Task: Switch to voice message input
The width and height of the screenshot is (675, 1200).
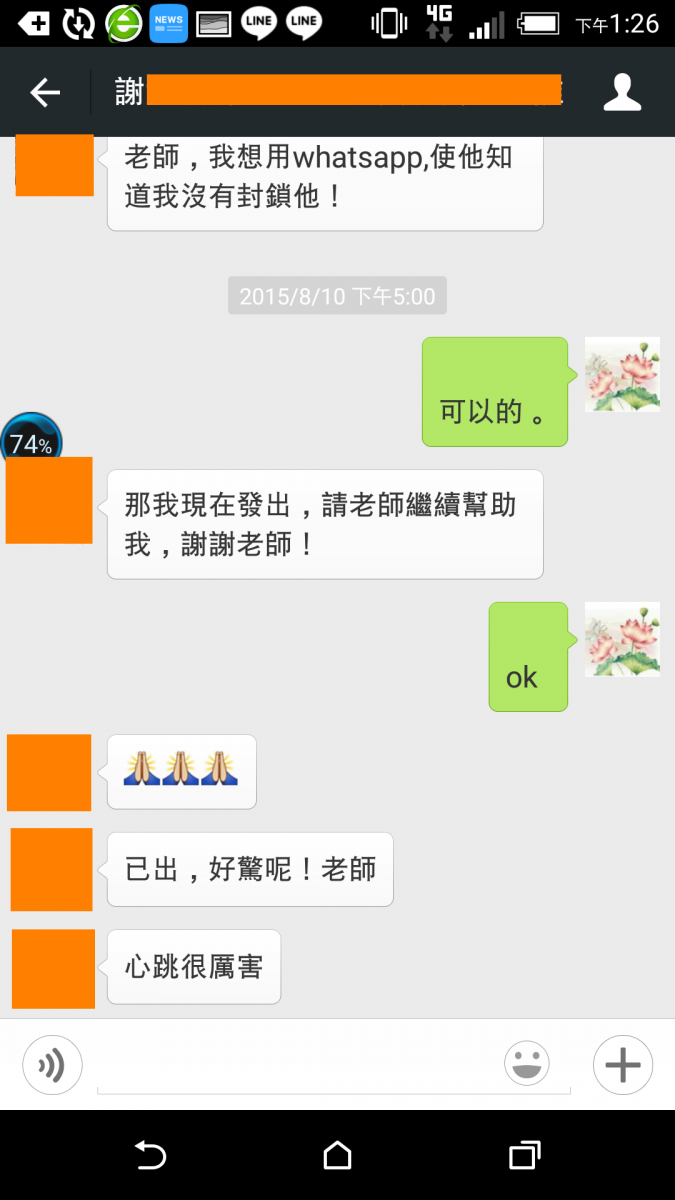Action: click(x=52, y=1065)
